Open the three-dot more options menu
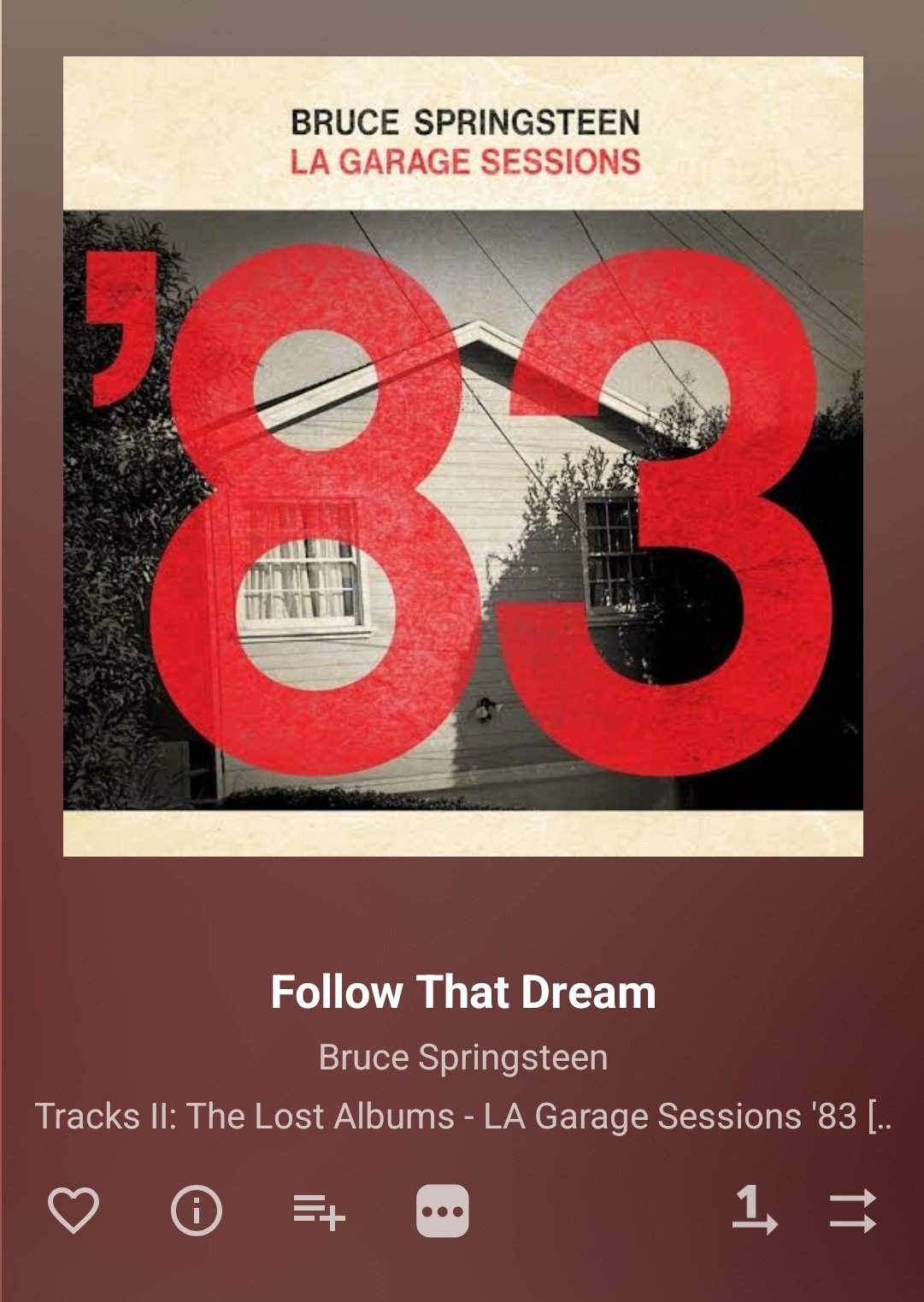This screenshot has width=924, height=1302. pos(442,1211)
